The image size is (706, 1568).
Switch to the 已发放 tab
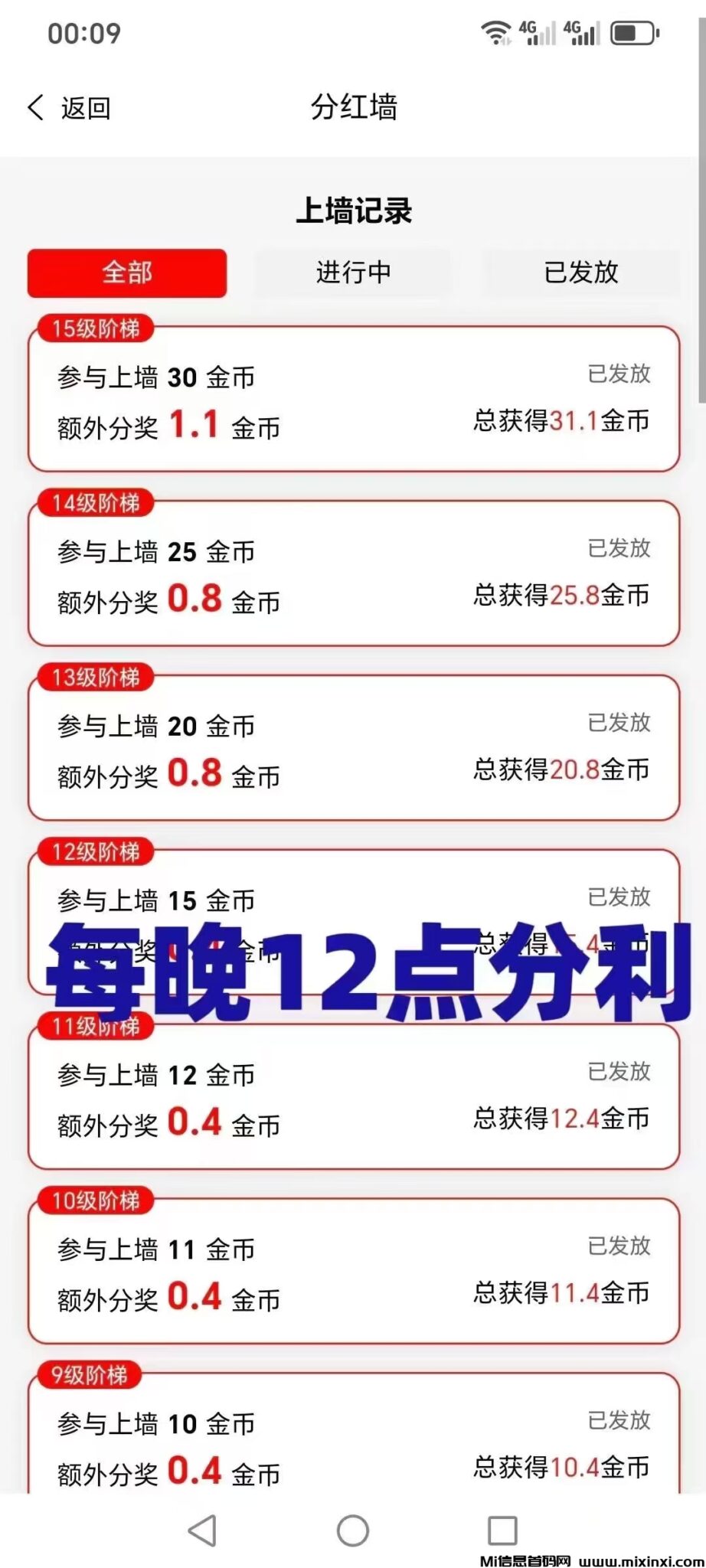(x=580, y=273)
